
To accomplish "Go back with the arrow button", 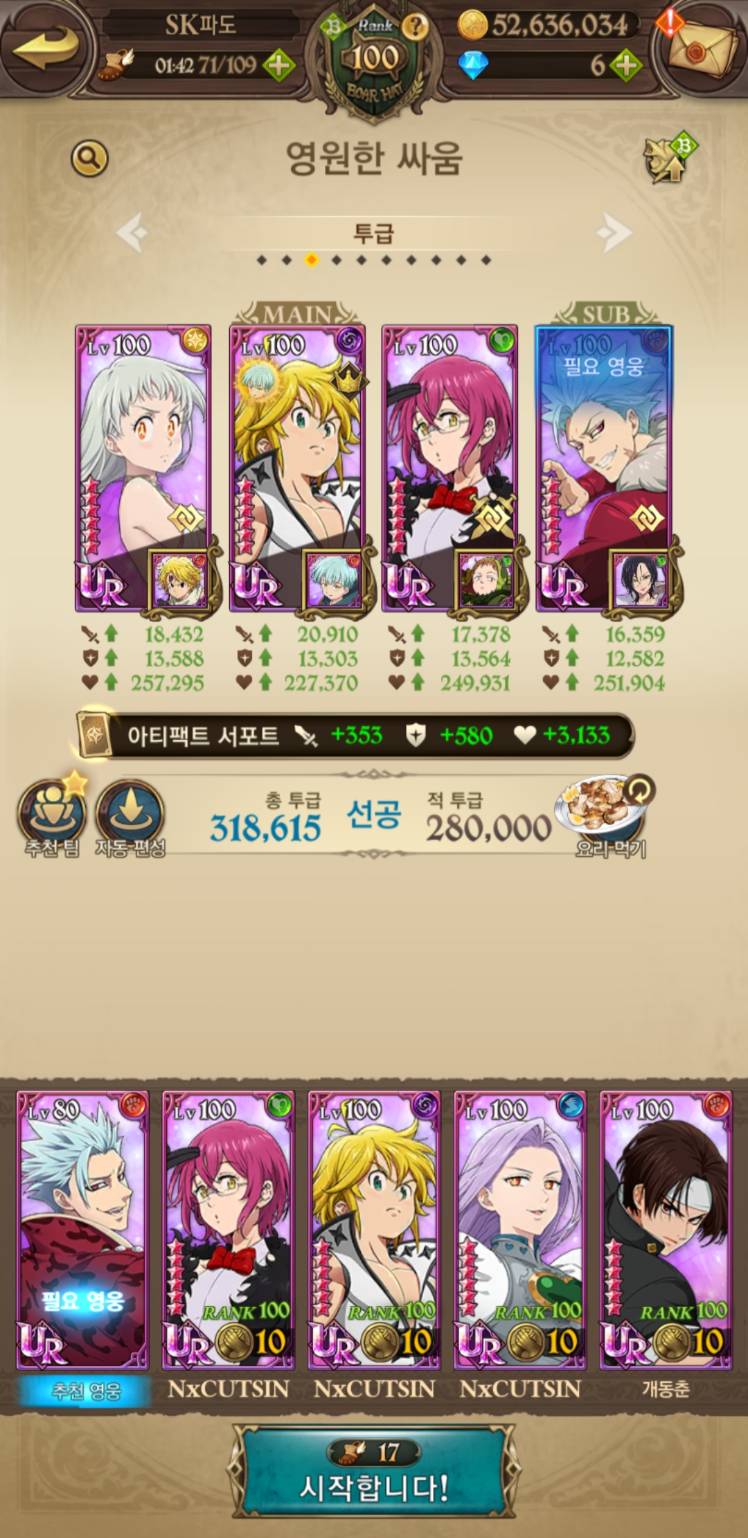I will (x=45, y=49).
